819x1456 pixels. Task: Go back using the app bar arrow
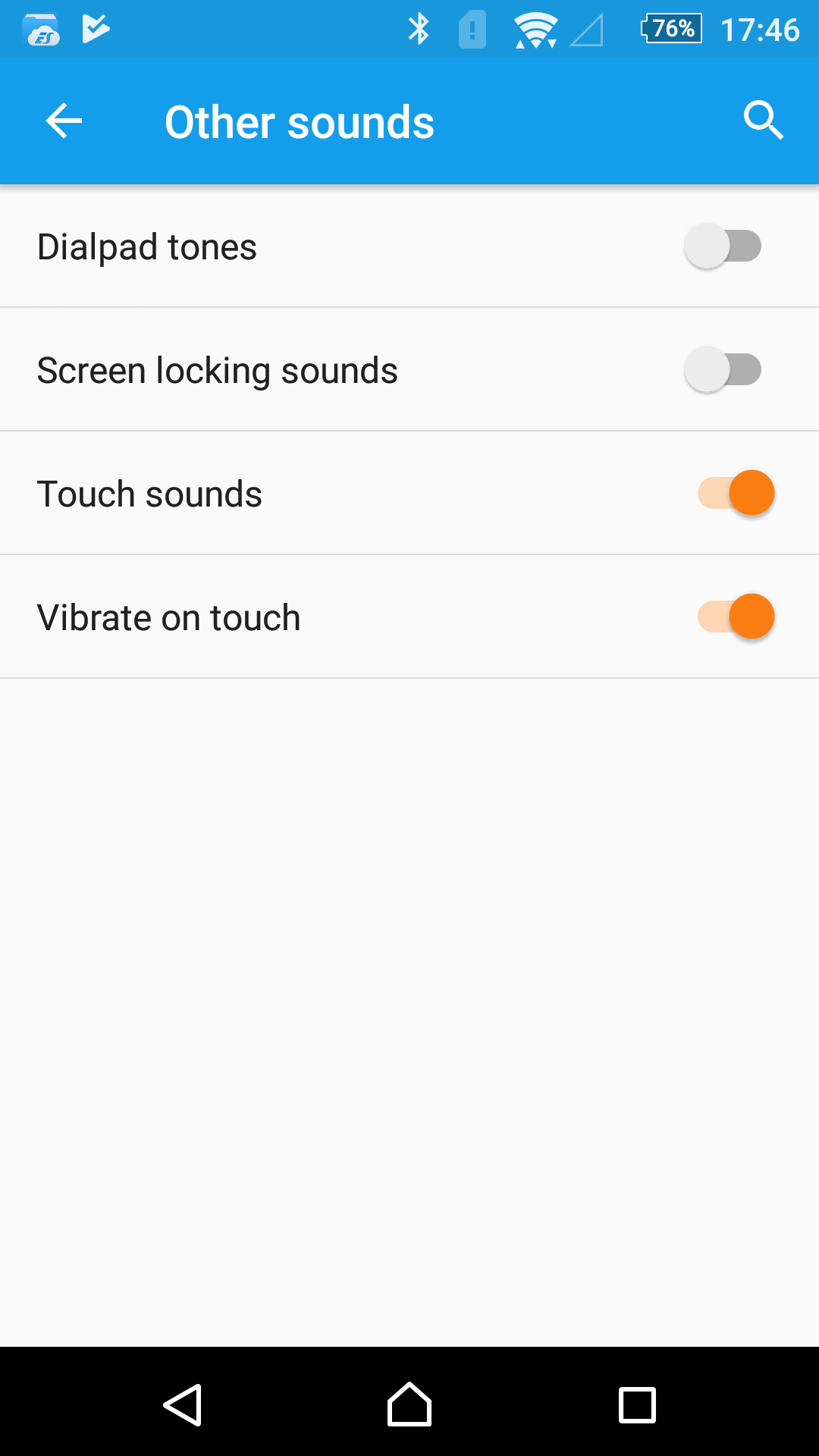tap(64, 121)
